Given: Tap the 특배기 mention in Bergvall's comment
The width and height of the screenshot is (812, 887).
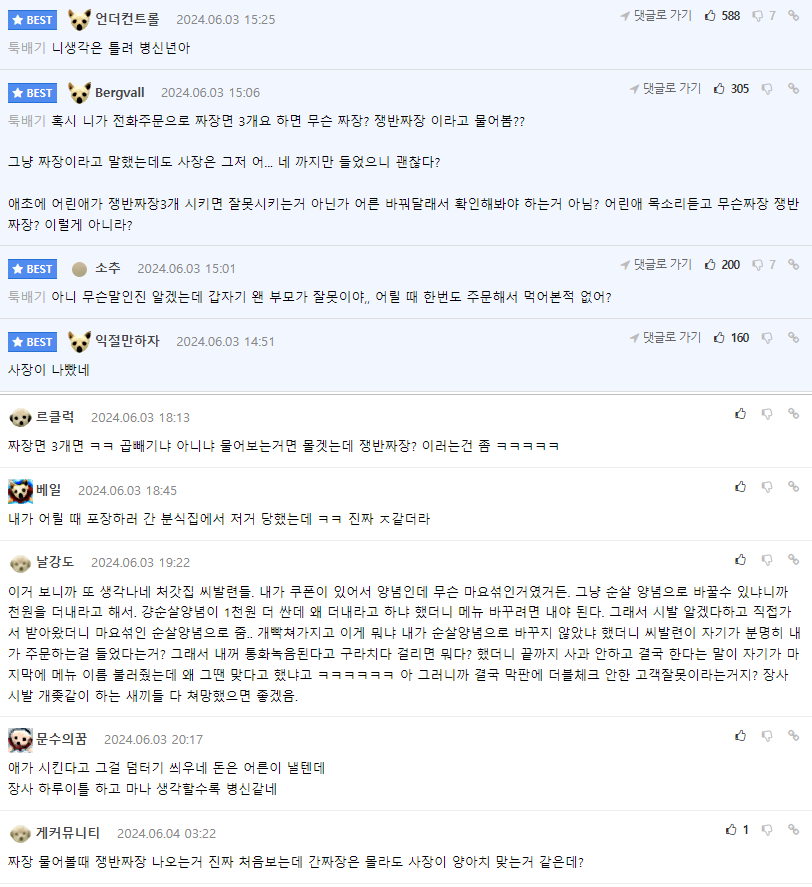Looking at the screenshot, I should point(27,120).
